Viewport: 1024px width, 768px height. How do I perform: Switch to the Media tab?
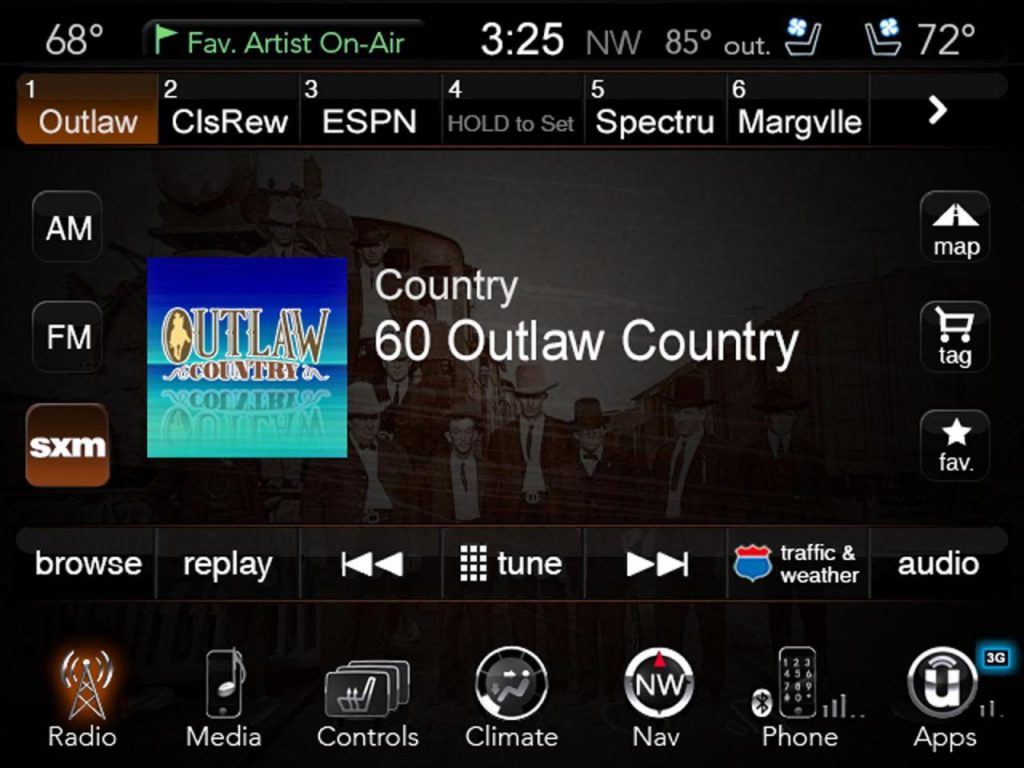224,698
